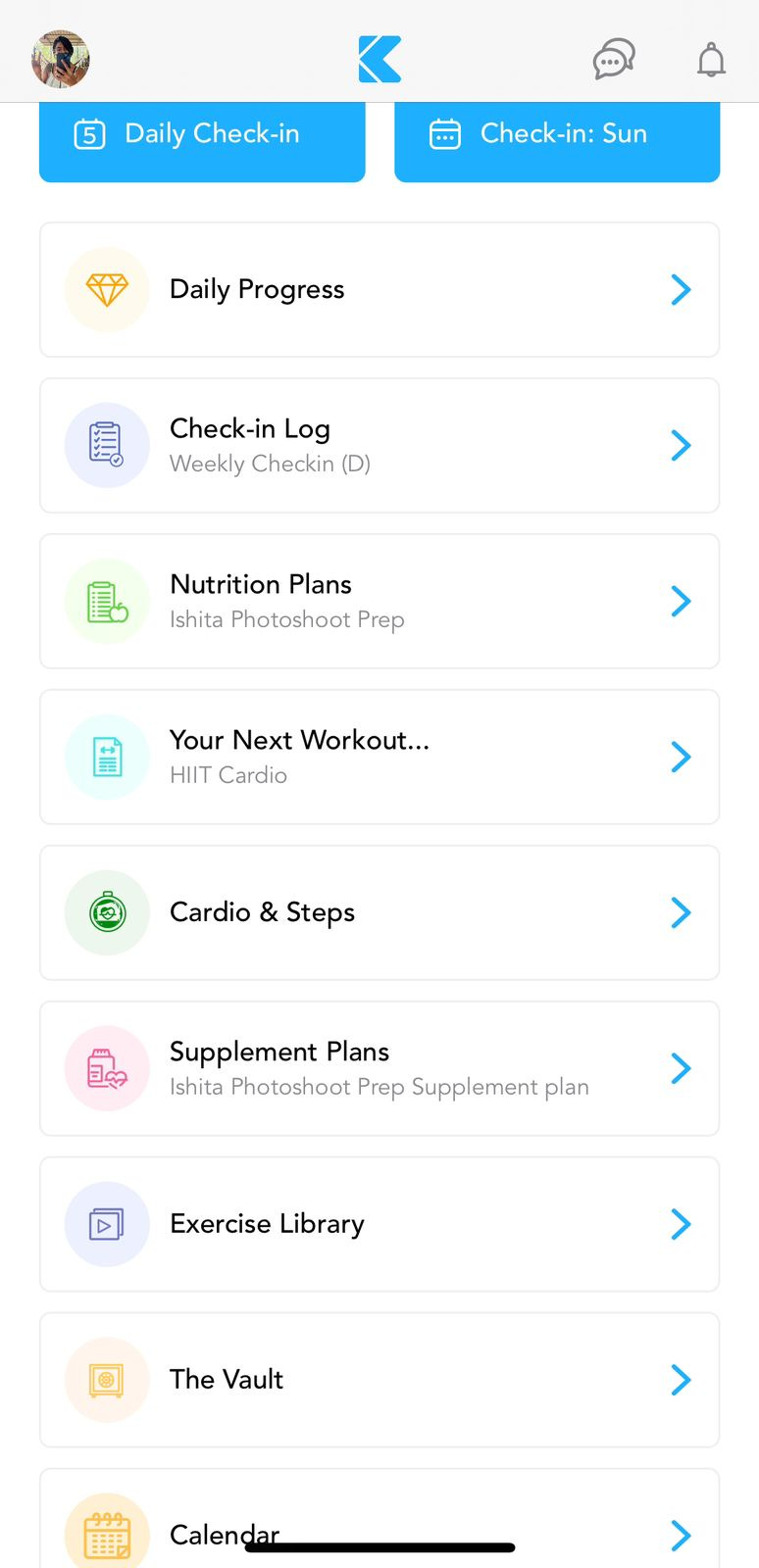The height and width of the screenshot is (1568, 759).
Task: Go to Cardio & Steps
Action: tap(379, 913)
